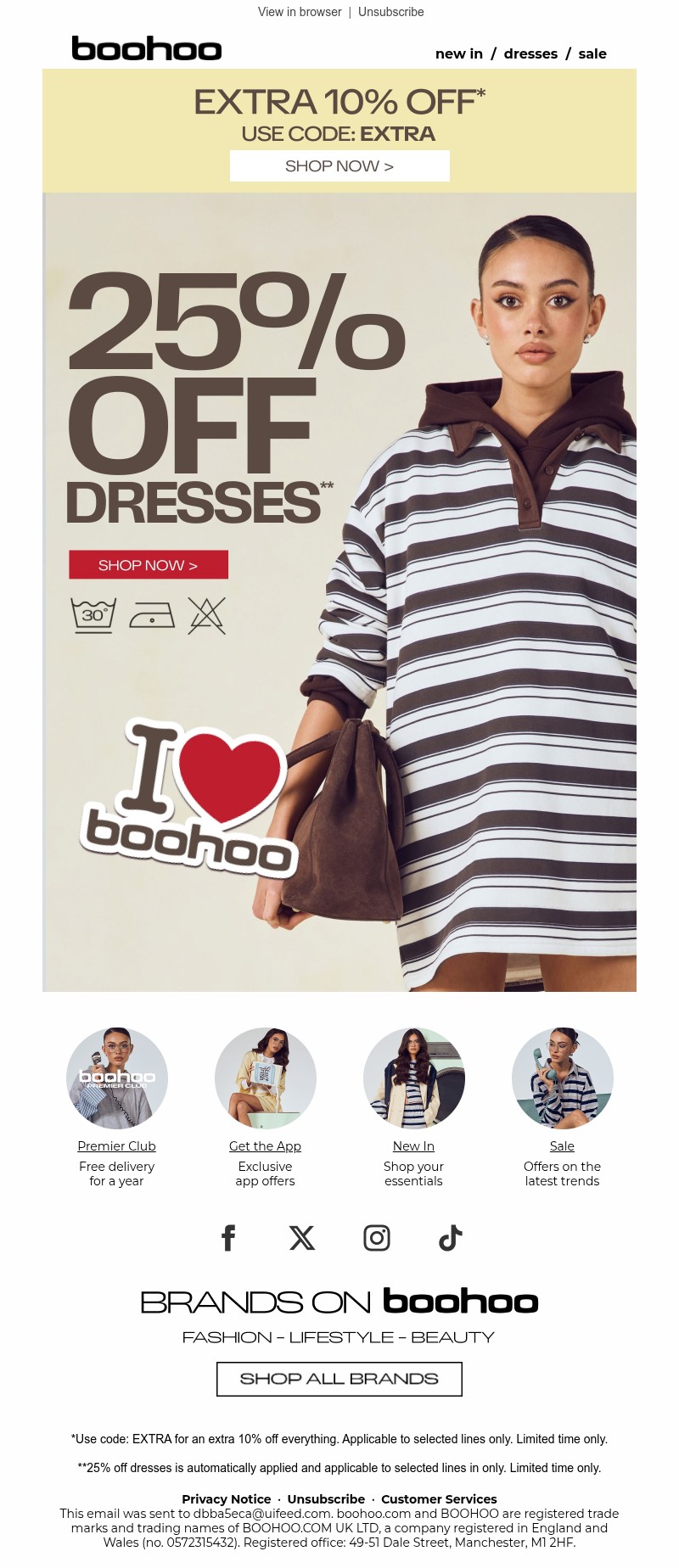Open Customer Services link
The image size is (679, 1568).
click(x=439, y=1499)
